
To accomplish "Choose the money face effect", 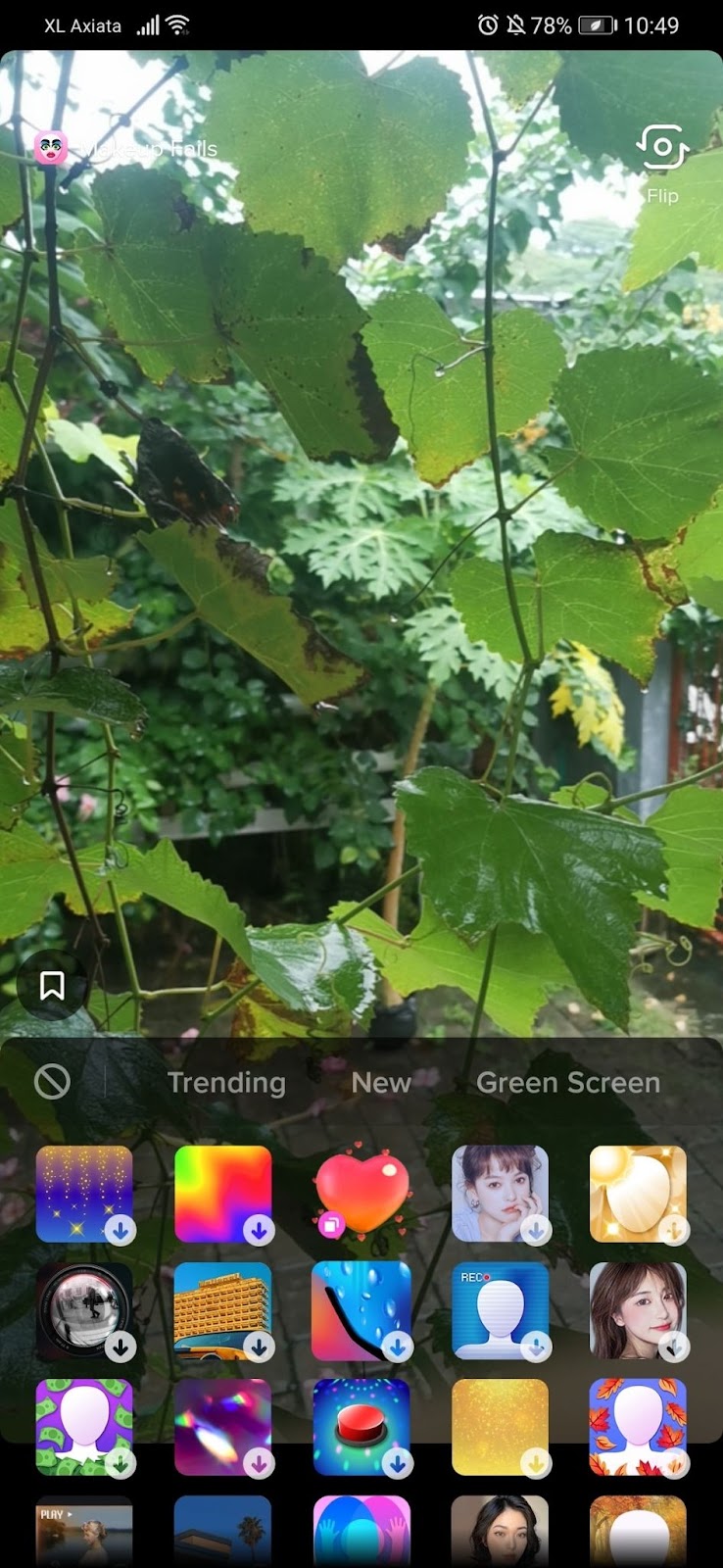I will click(84, 1428).
